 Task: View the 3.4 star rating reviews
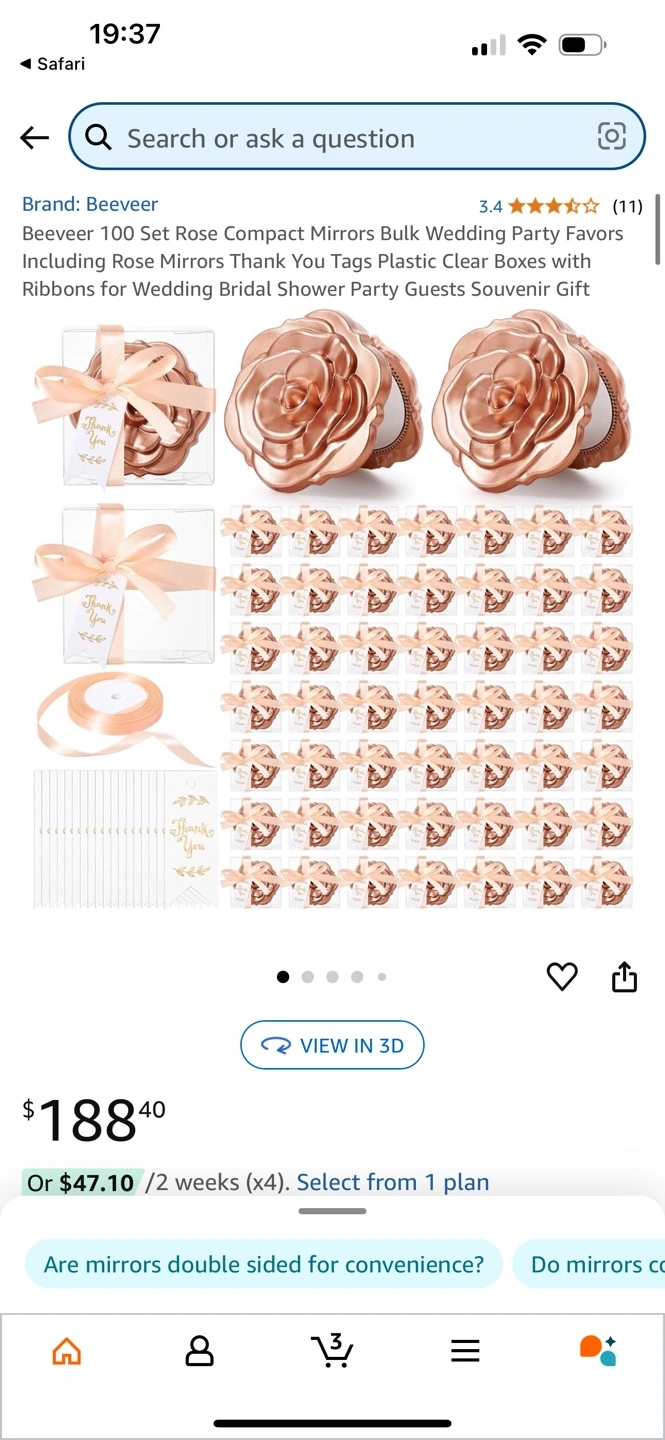[560, 207]
